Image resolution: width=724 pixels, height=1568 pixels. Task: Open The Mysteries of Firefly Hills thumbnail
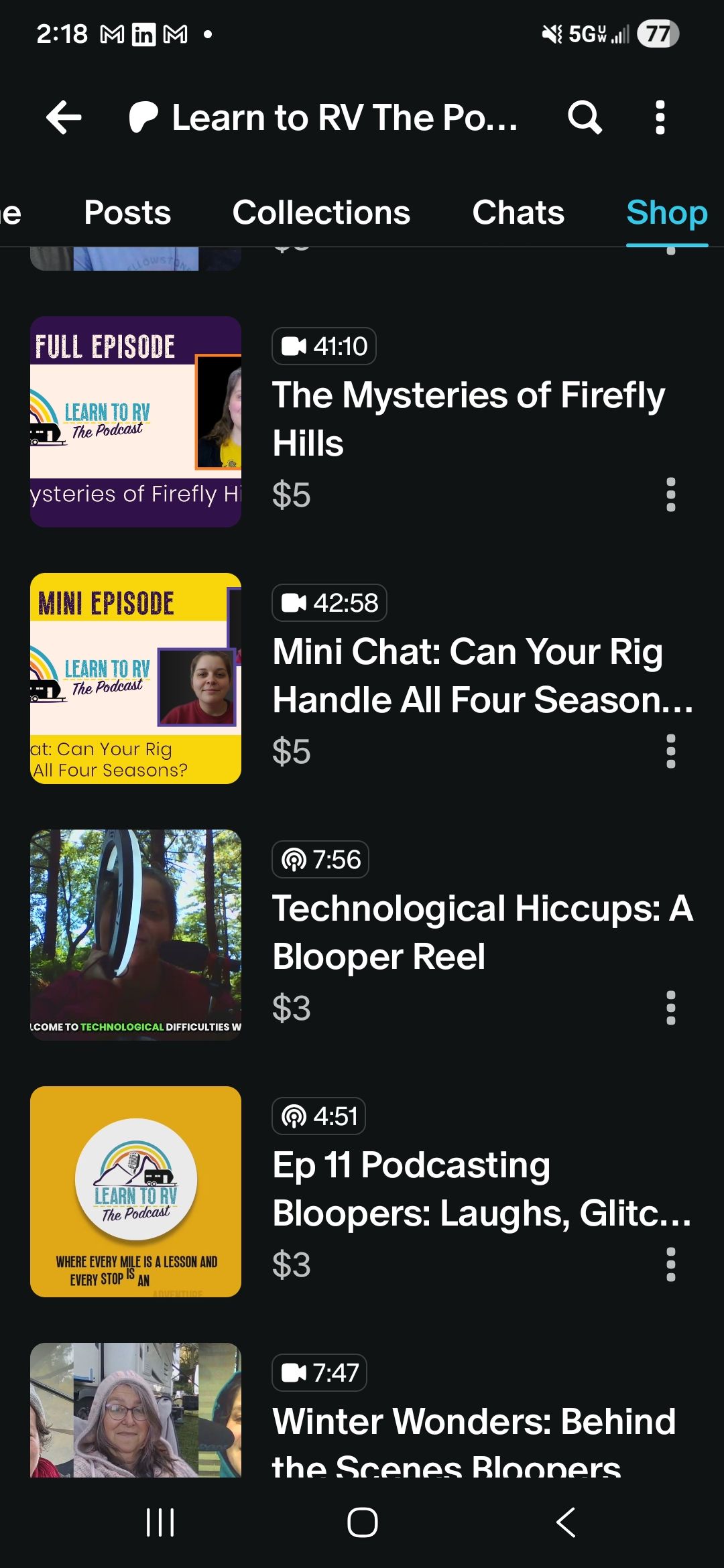pos(135,421)
